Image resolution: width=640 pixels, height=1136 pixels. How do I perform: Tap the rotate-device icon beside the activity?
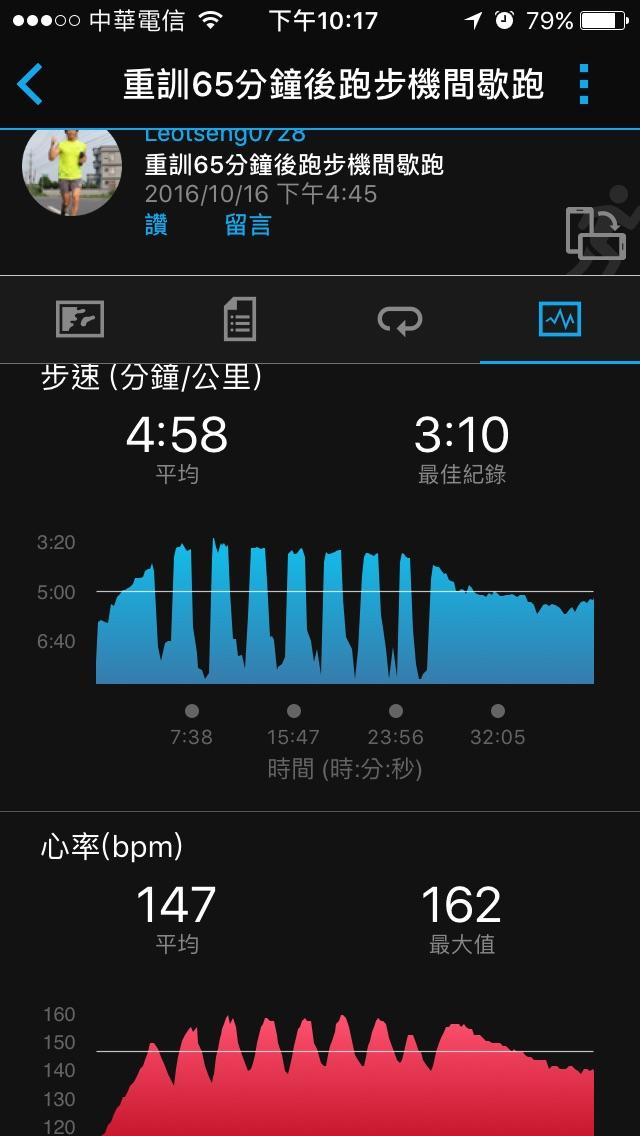[596, 236]
